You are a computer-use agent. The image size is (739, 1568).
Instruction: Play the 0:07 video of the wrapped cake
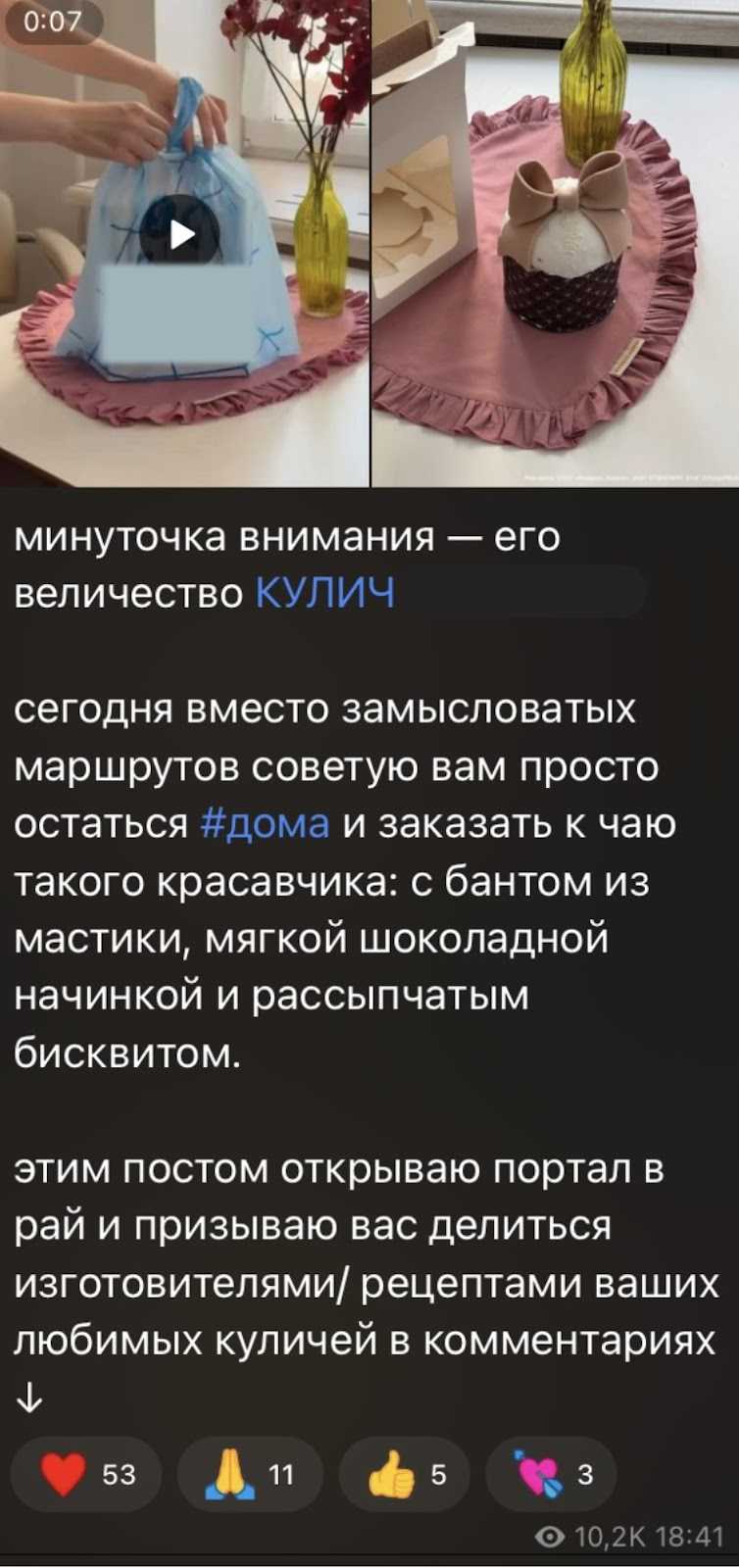click(180, 235)
